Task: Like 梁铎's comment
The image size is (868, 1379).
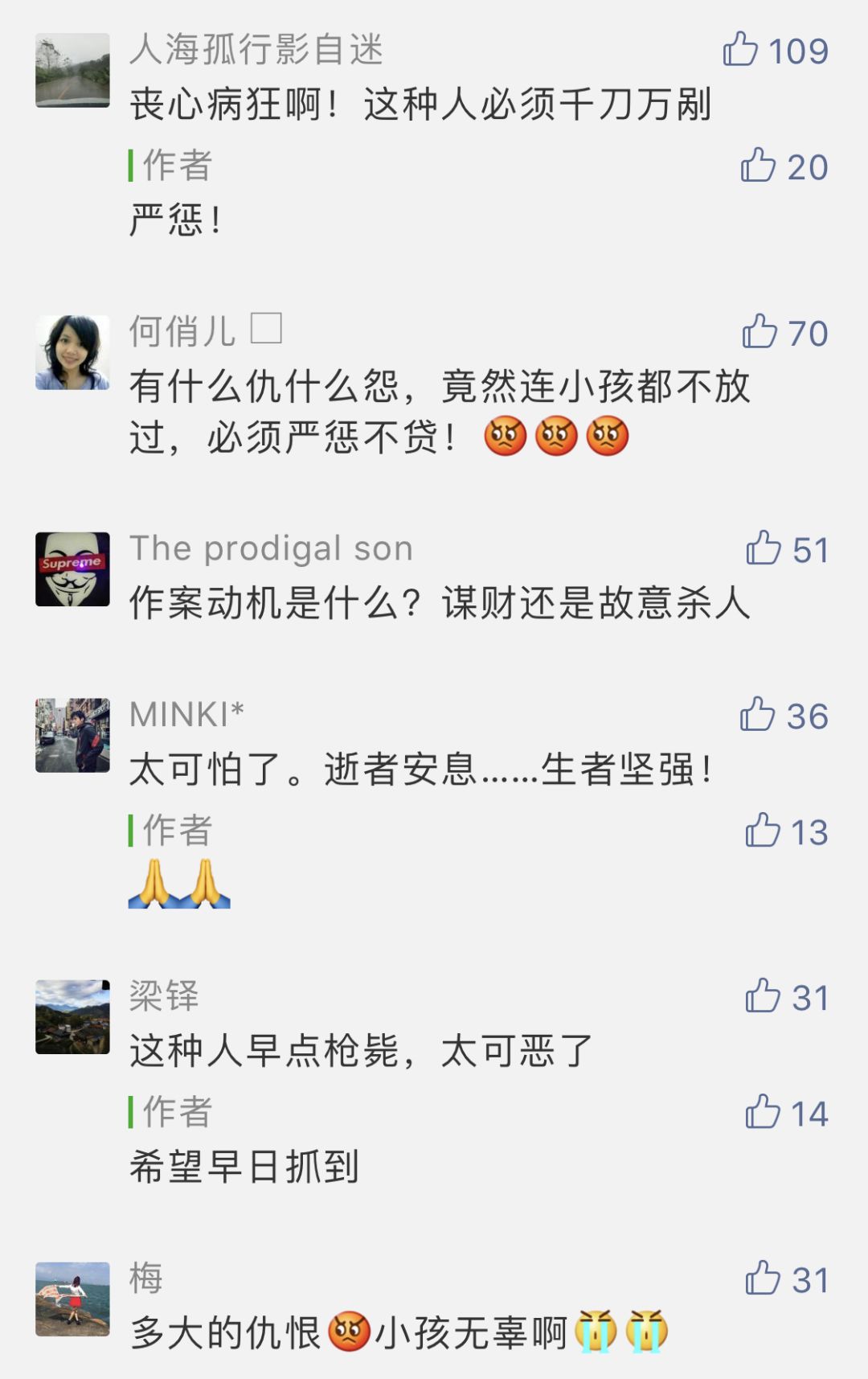Action: [x=763, y=996]
